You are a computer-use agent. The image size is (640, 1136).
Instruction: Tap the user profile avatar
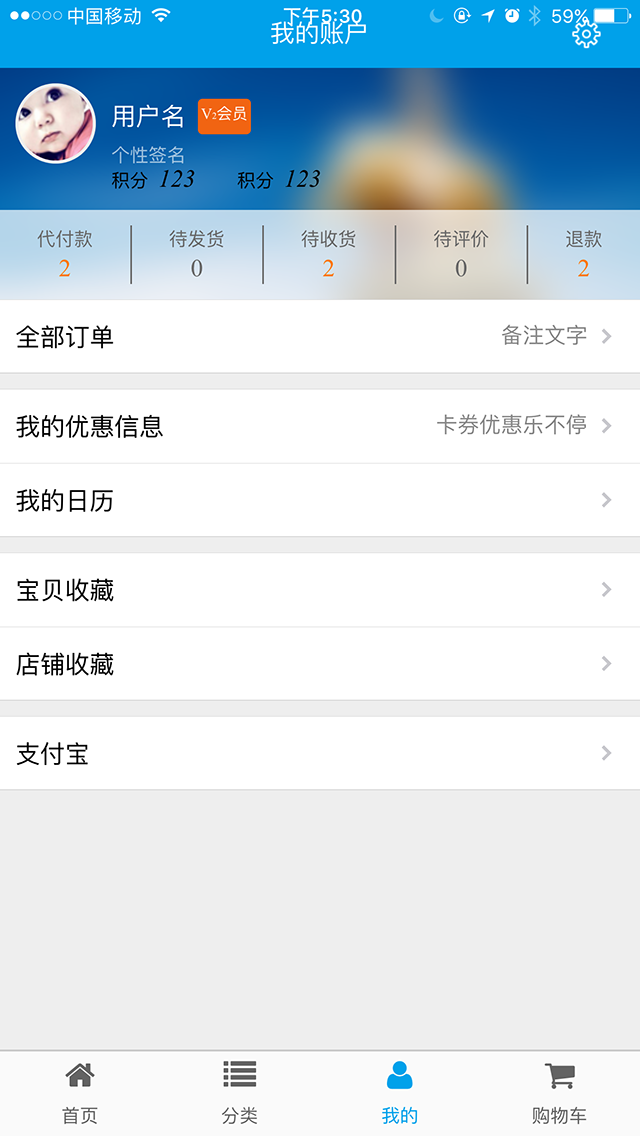56,124
